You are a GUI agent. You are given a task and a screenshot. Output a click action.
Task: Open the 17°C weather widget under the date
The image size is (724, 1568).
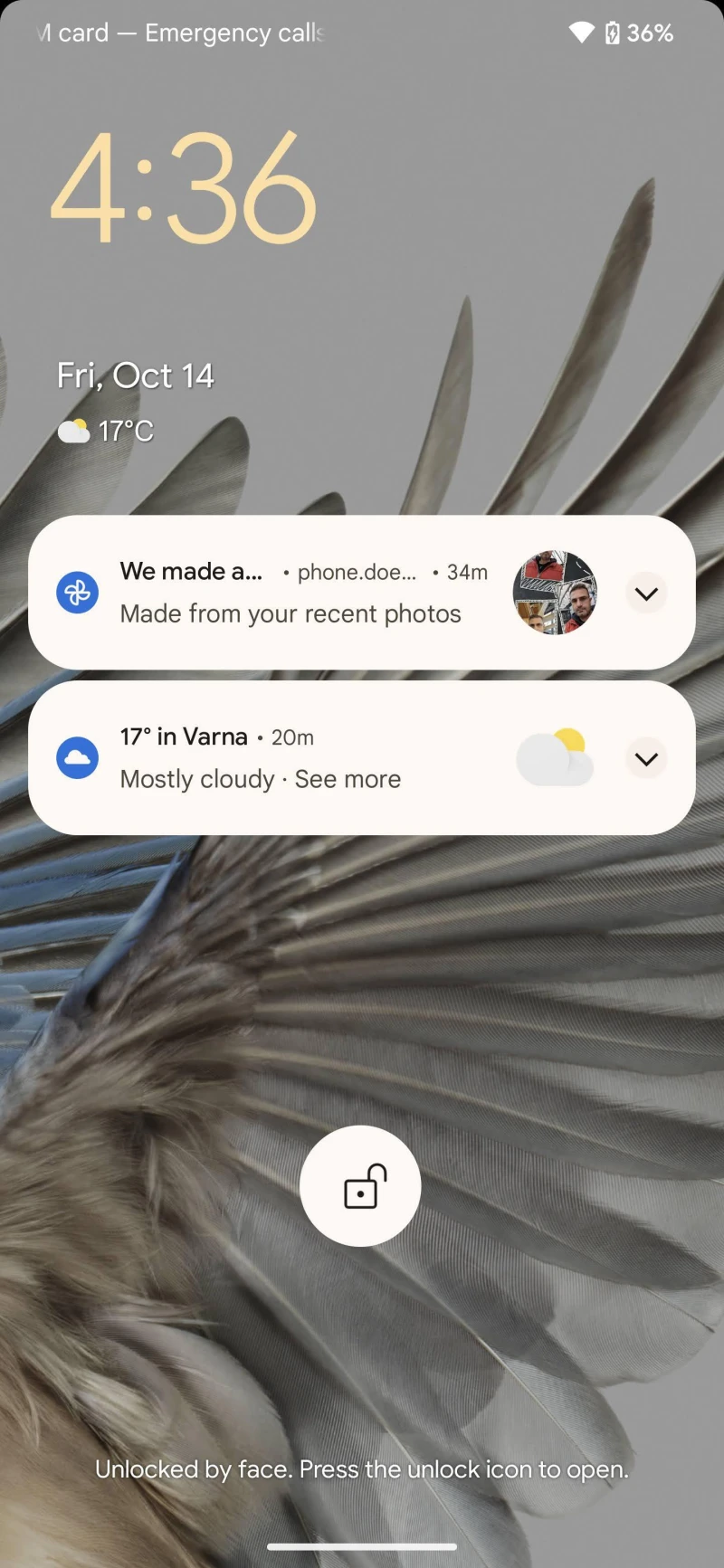[107, 432]
